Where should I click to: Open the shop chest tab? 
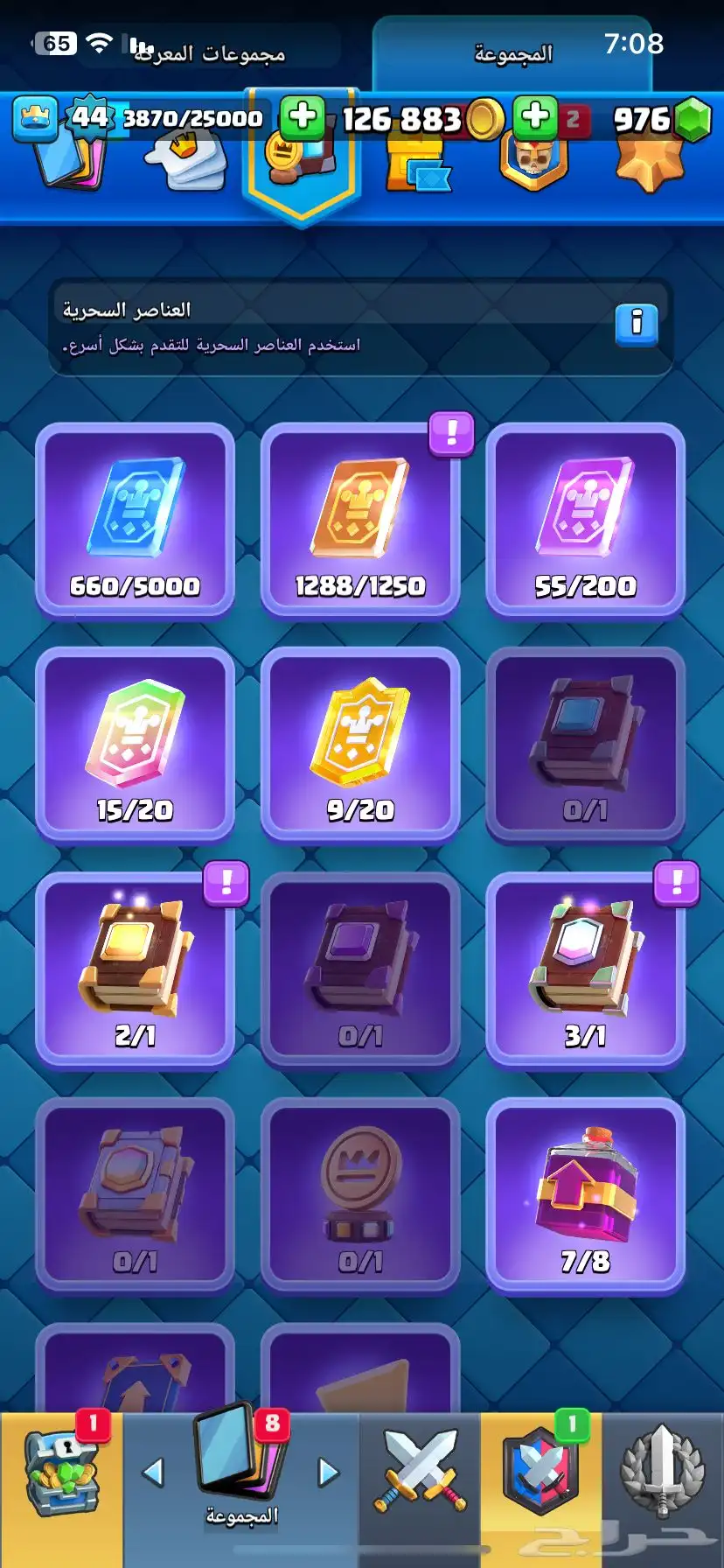61,1473
